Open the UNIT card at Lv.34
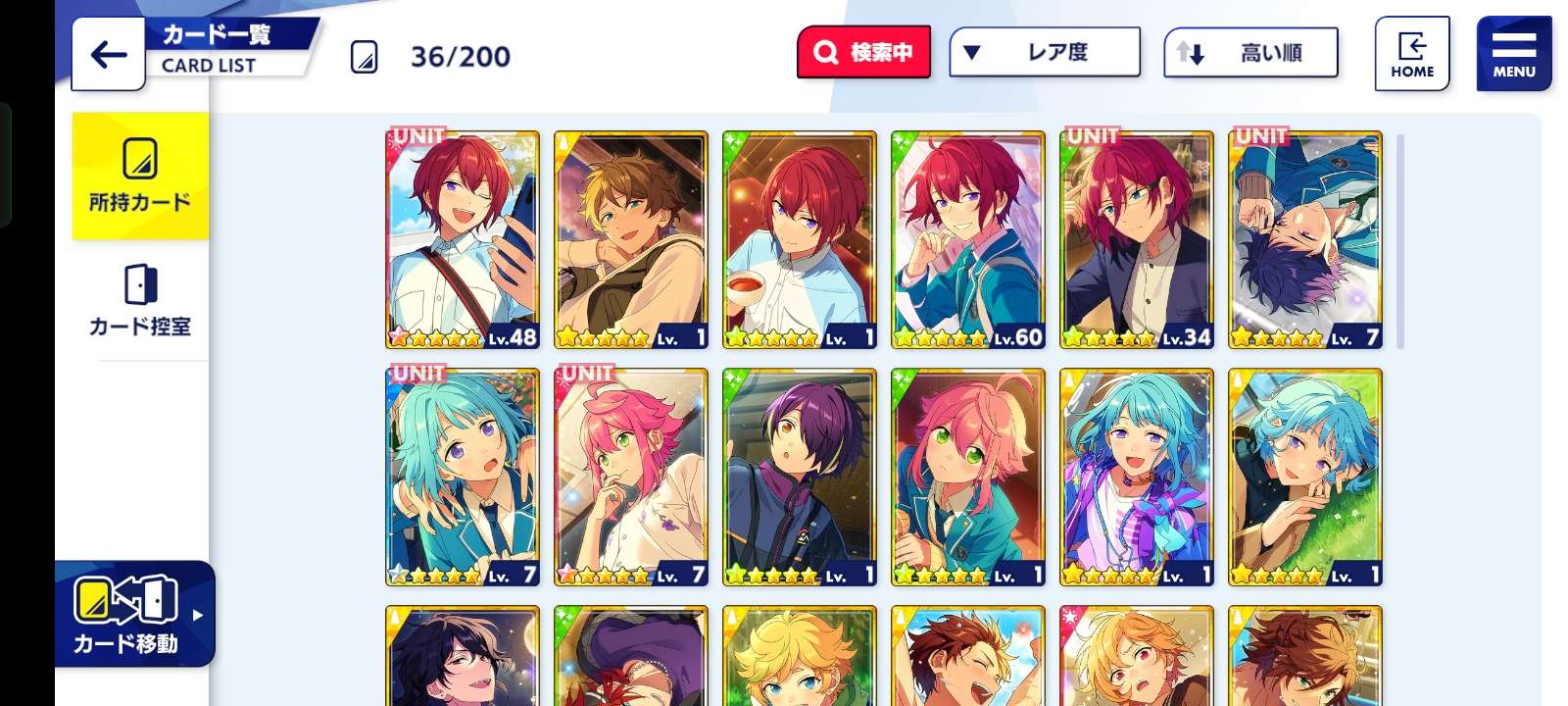 (x=1137, y=239)
